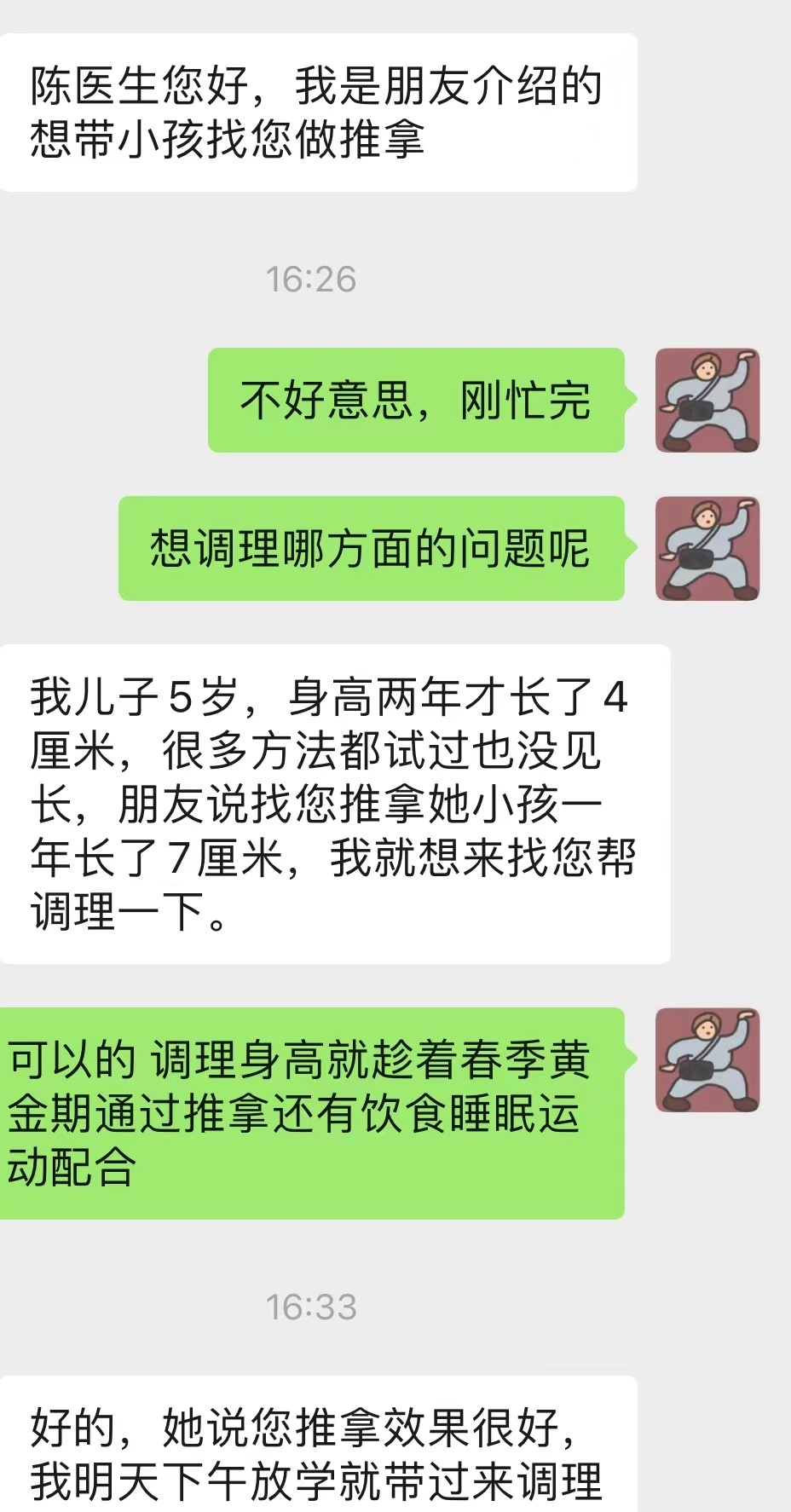Image resolution: width=791 pixels, height=1512 pixels.
Task: Tap the avatar next to "想调理哪方面的问题呢"
Action: 707,549
